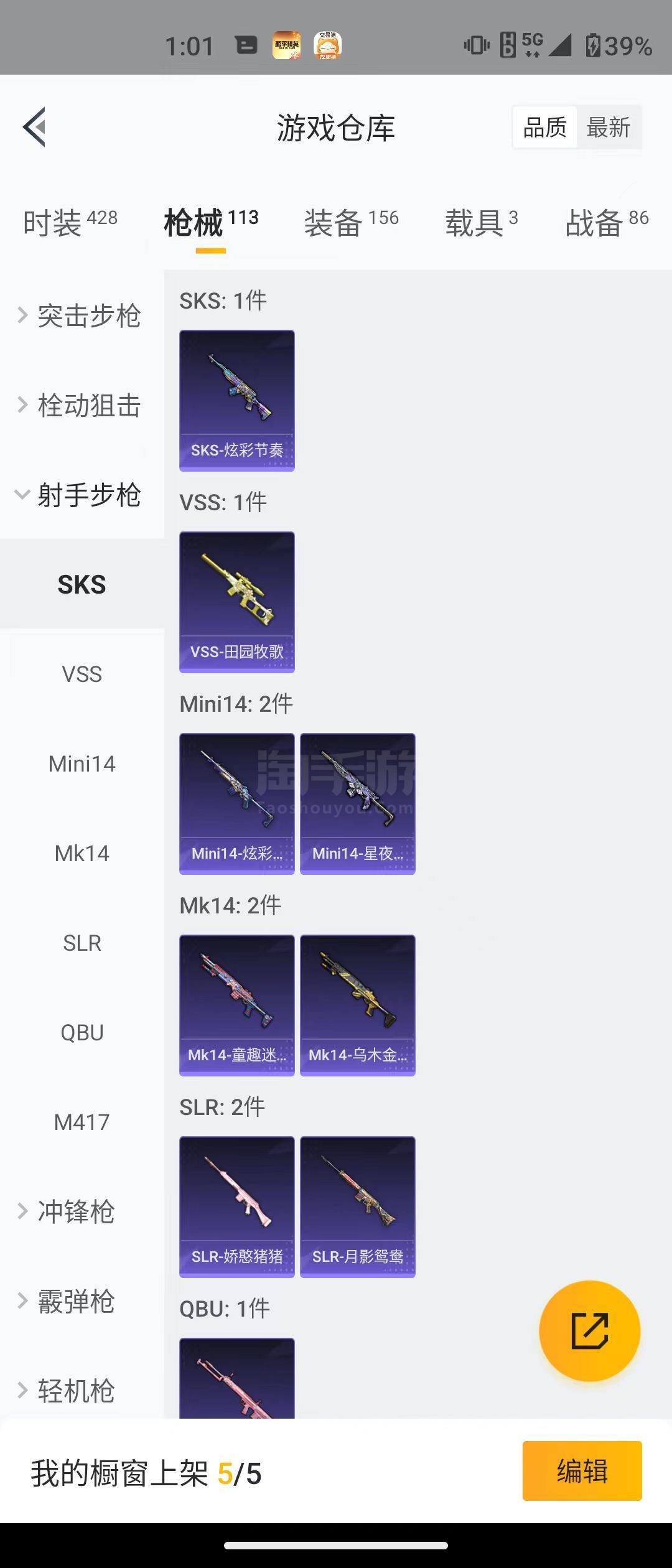Open the SLR-娇憨猪猪 skin tile
Screen dimensions: 672x1568
click(237, 1206)
